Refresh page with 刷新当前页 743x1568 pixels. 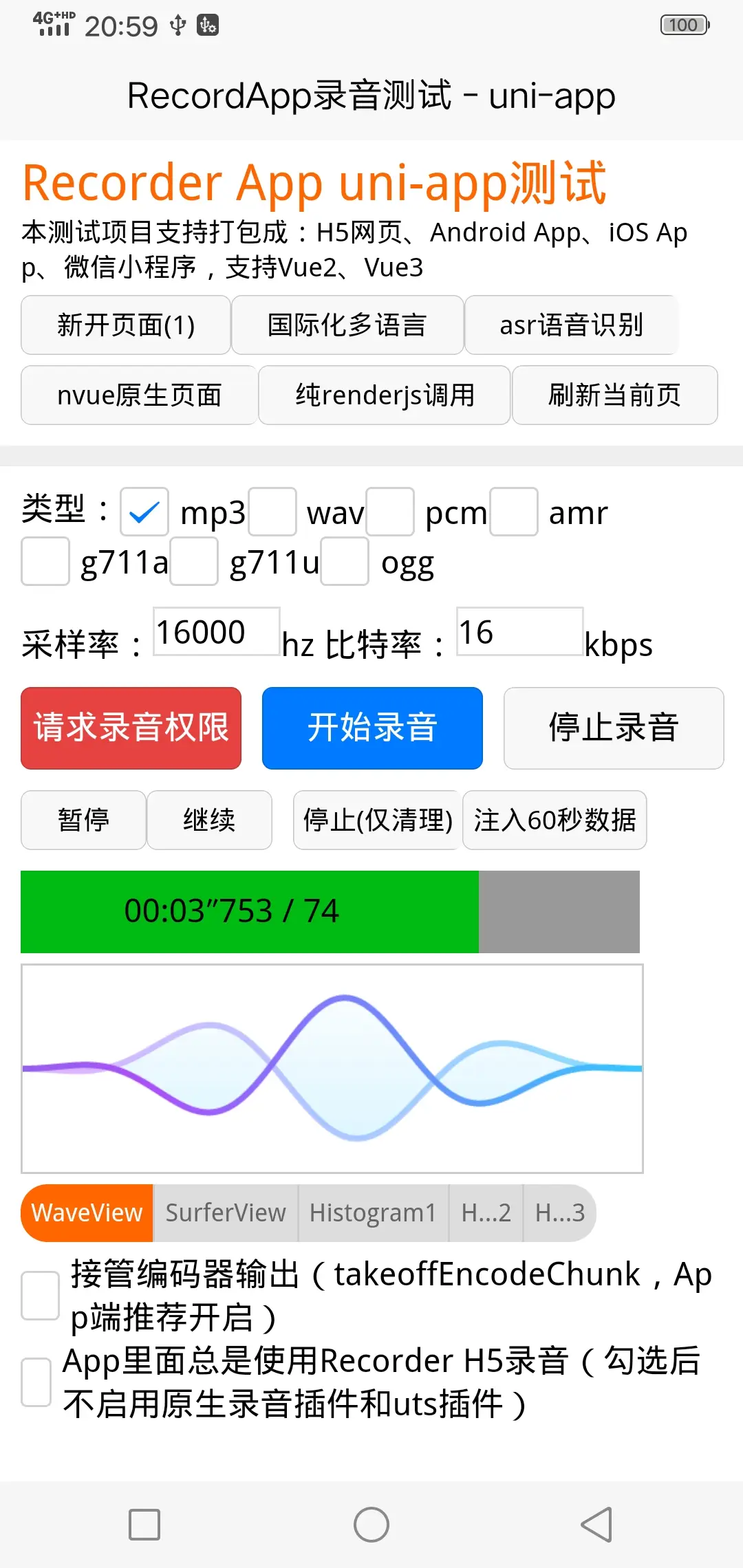click(614, 395)
